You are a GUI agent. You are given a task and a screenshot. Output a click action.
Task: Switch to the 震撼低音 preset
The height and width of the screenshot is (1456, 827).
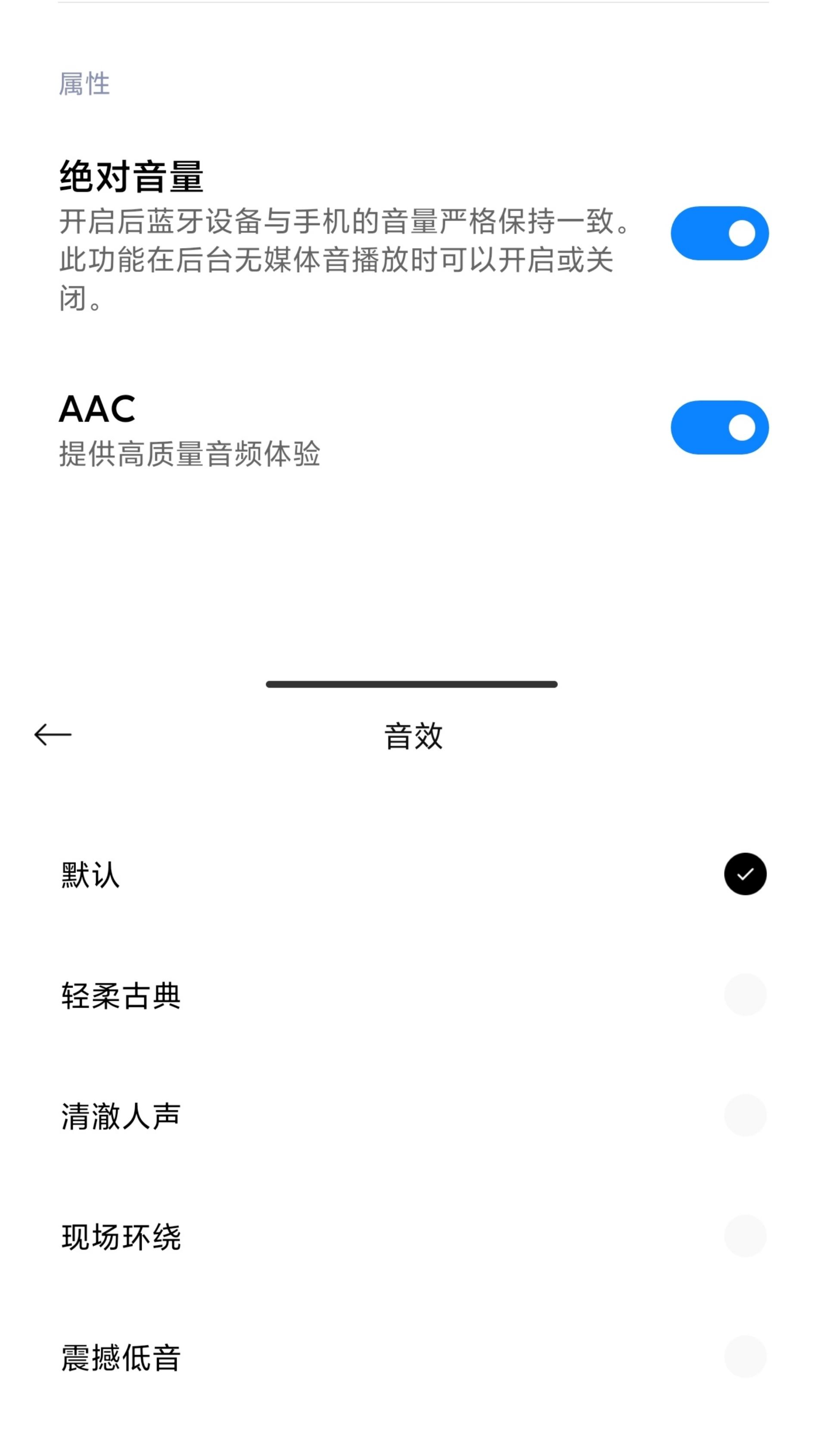click(121, 1357)
